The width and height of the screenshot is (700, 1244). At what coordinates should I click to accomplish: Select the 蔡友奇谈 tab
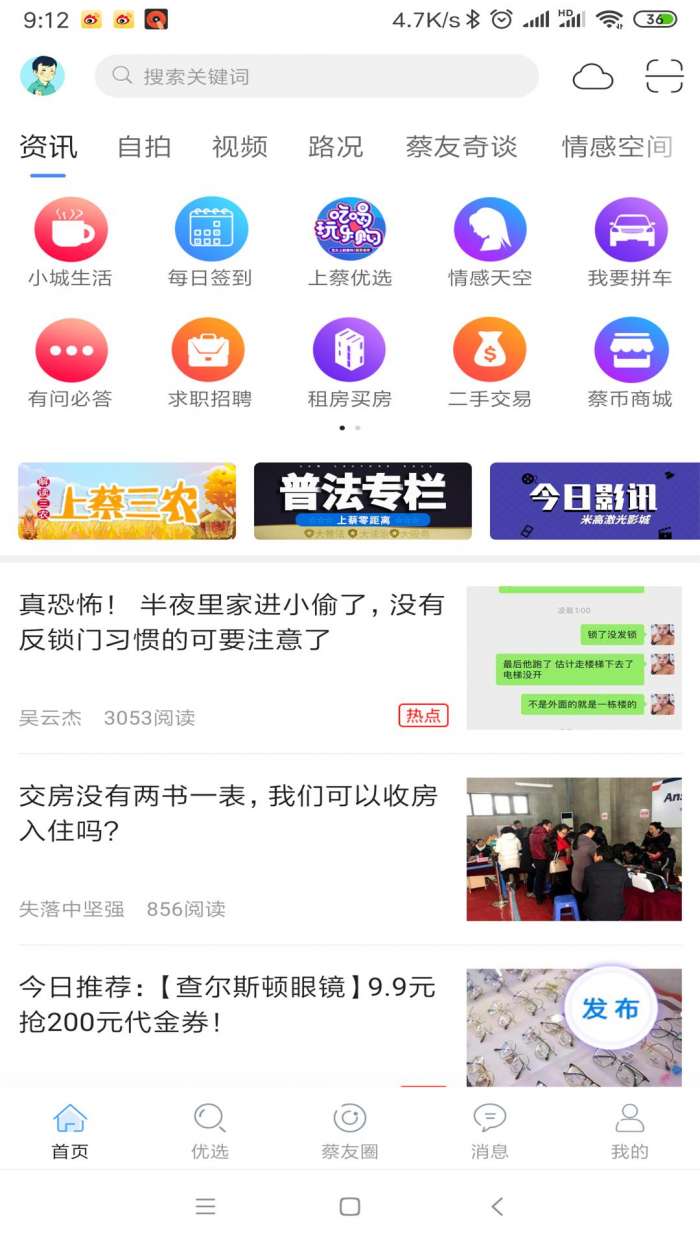pyautogui.click(x=461, y=147)
